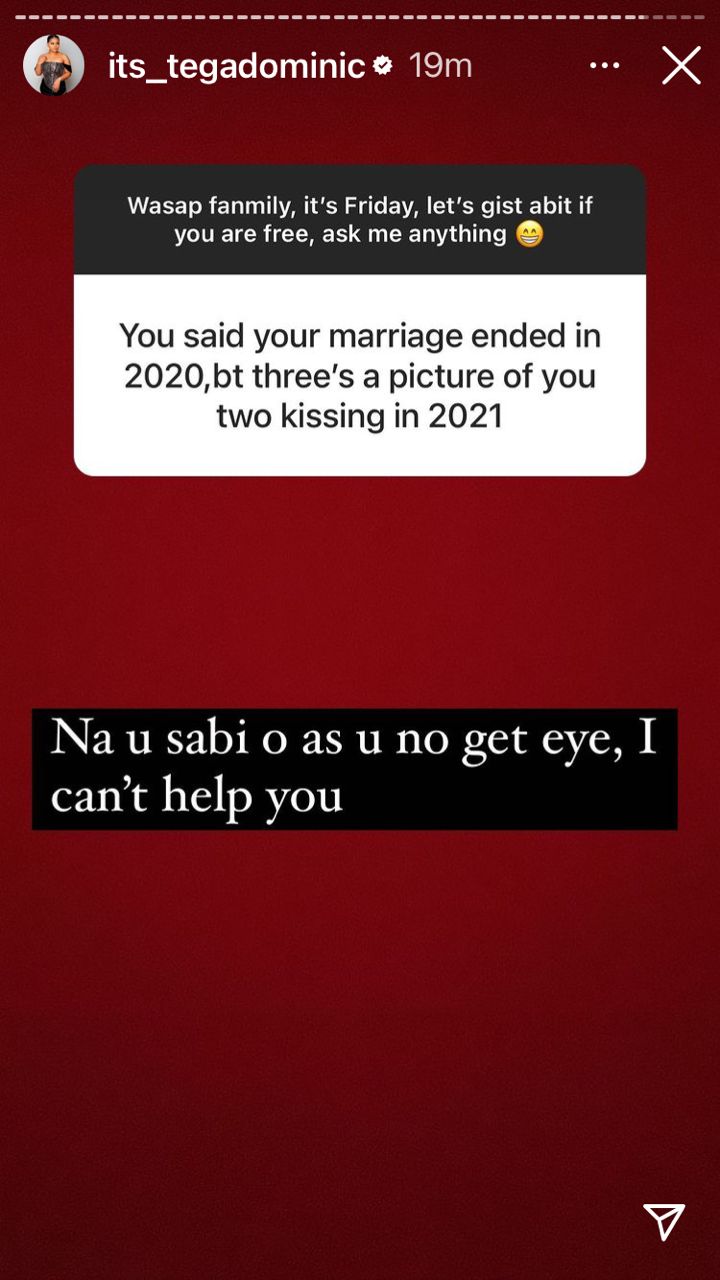
Task: Close the story with the X
Action: coord(681,66)
